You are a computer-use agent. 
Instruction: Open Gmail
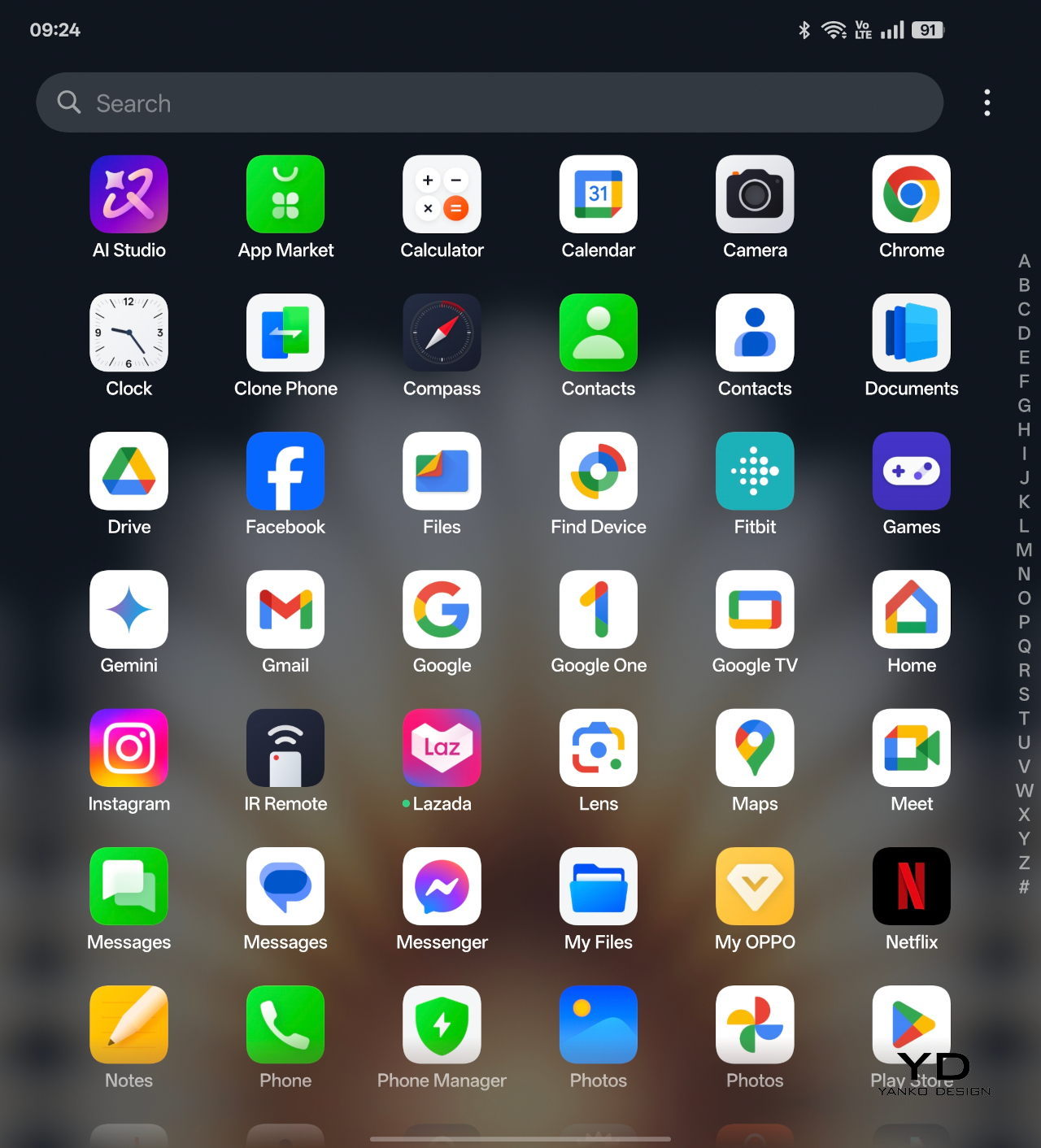(x=285, y=609)
